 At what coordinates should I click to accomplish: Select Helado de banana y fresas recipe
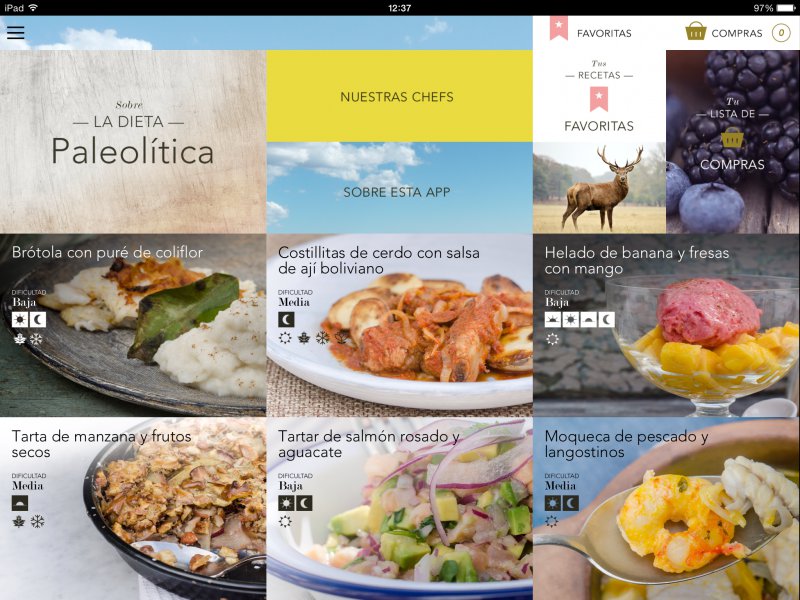pos(665,325)
